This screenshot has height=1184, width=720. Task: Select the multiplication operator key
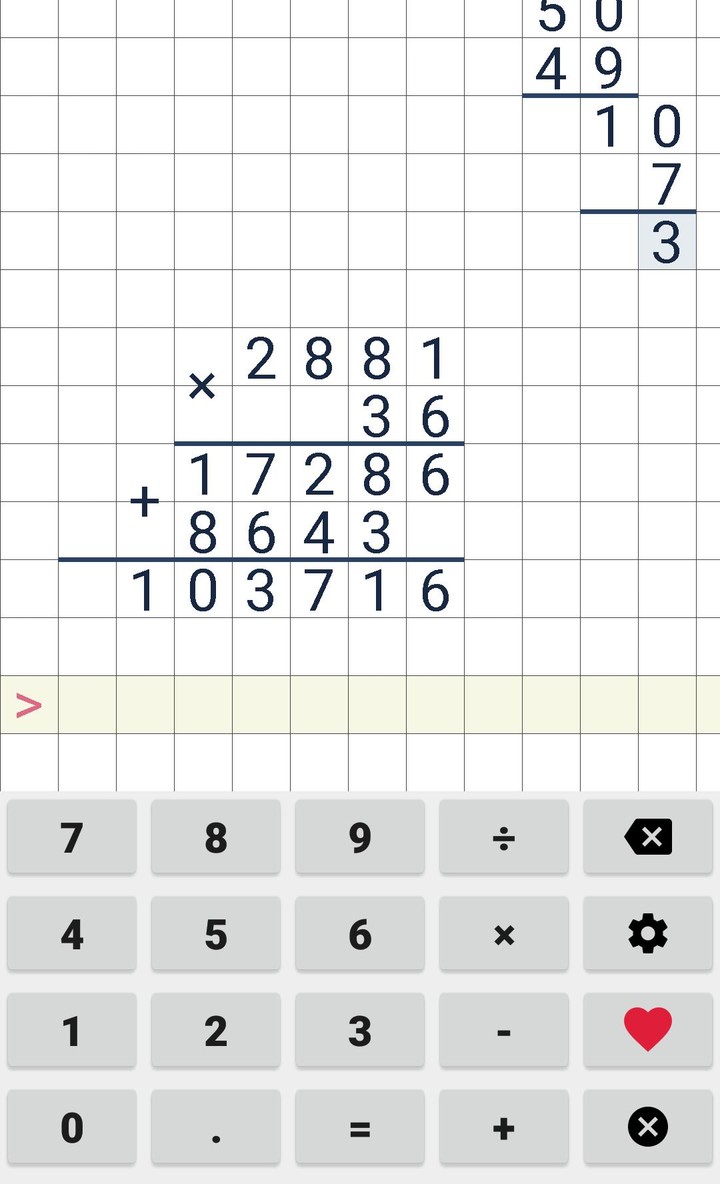tap(504, 933)
